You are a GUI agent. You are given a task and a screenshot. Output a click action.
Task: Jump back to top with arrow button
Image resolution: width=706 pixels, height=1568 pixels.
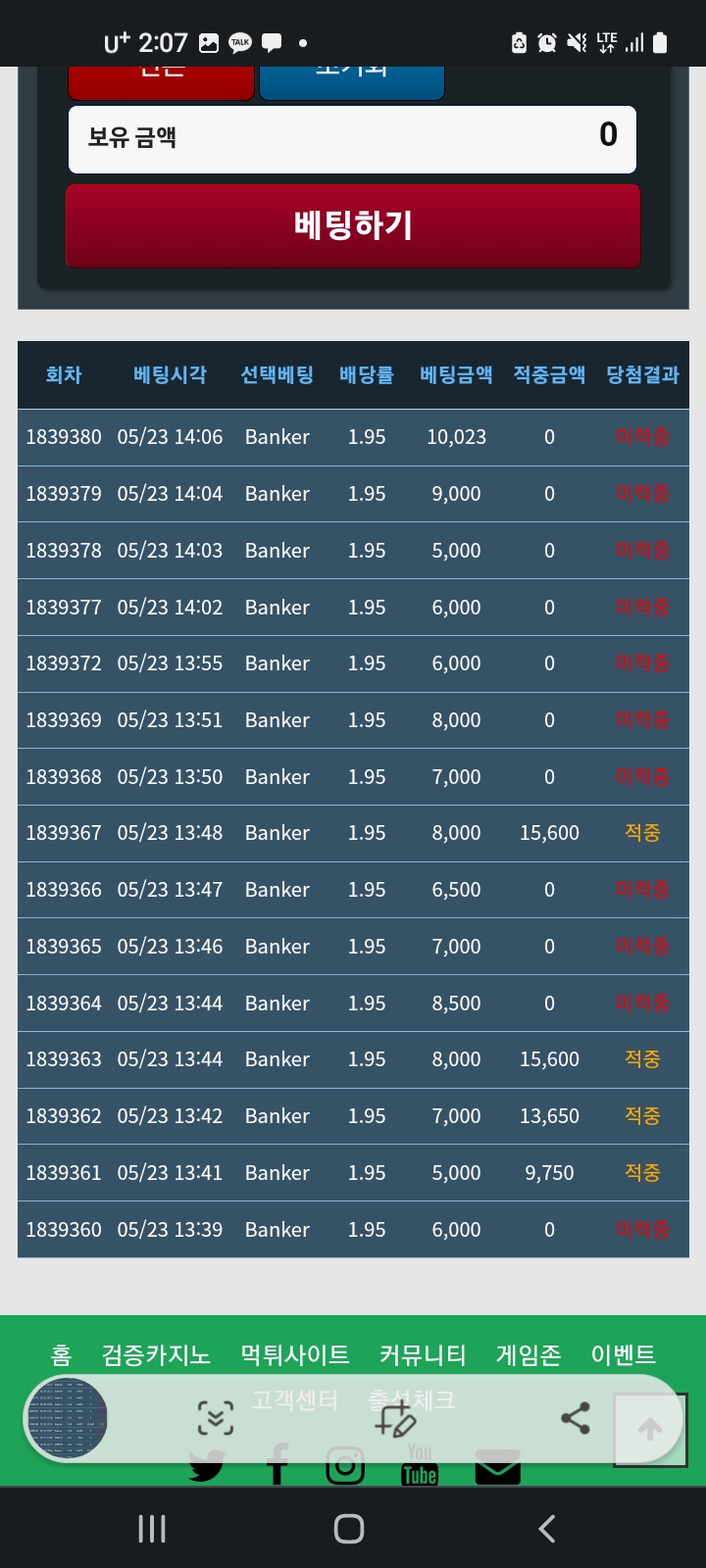point(649,1430)
